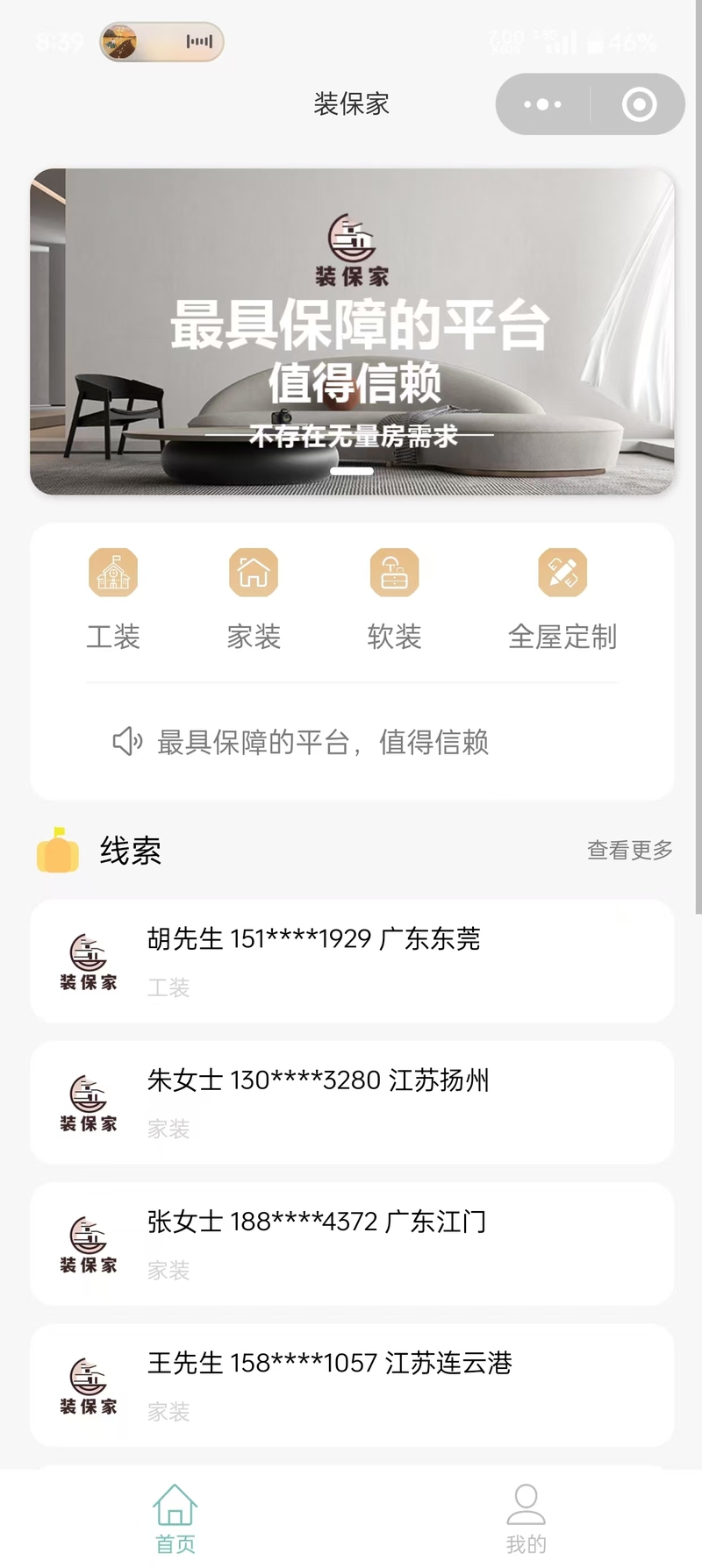
Task: Open the 软装 category
Action: (x=394, y=600)
